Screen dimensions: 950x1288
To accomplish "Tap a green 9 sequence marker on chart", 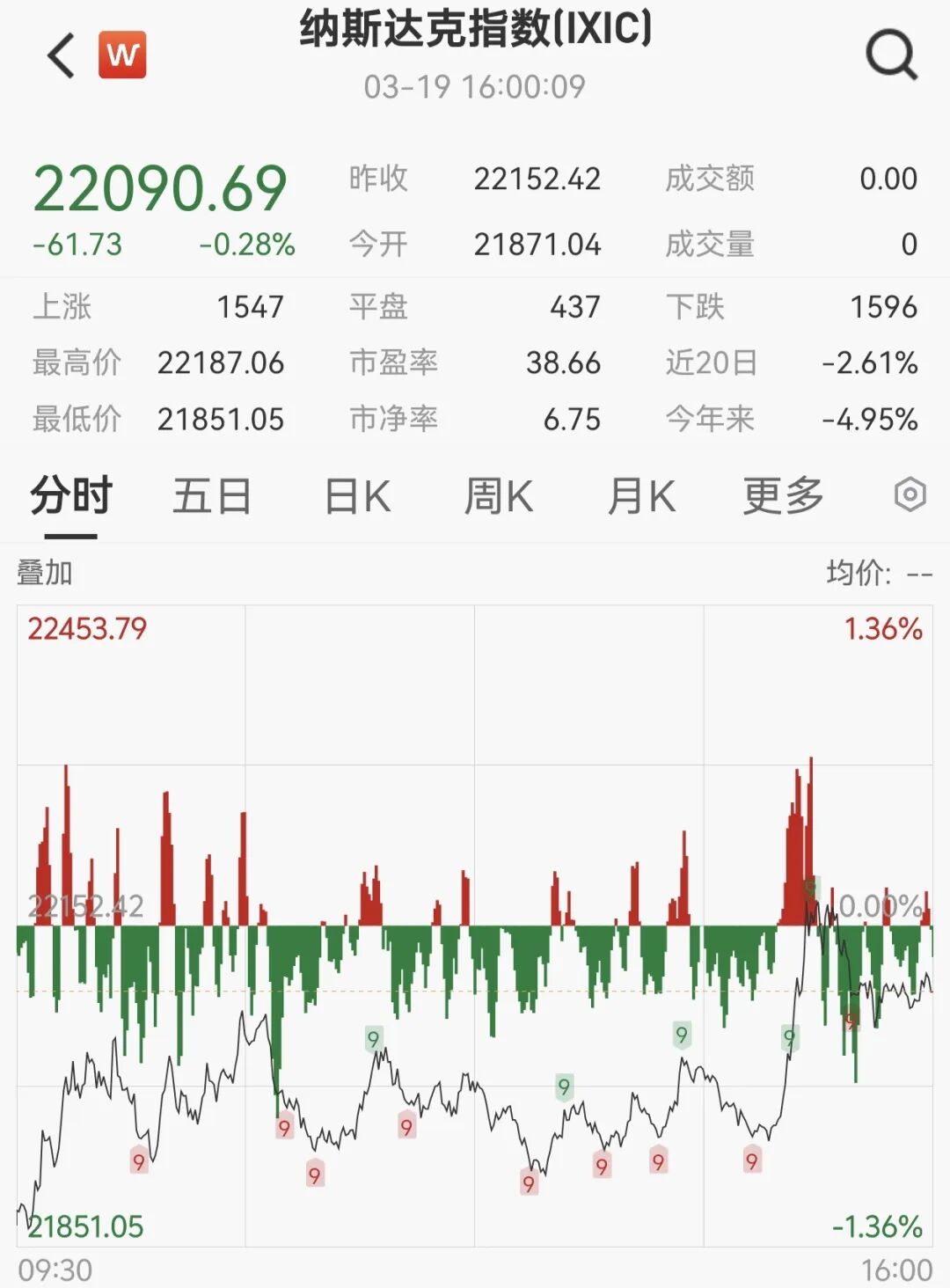I will click(373, 1043).
